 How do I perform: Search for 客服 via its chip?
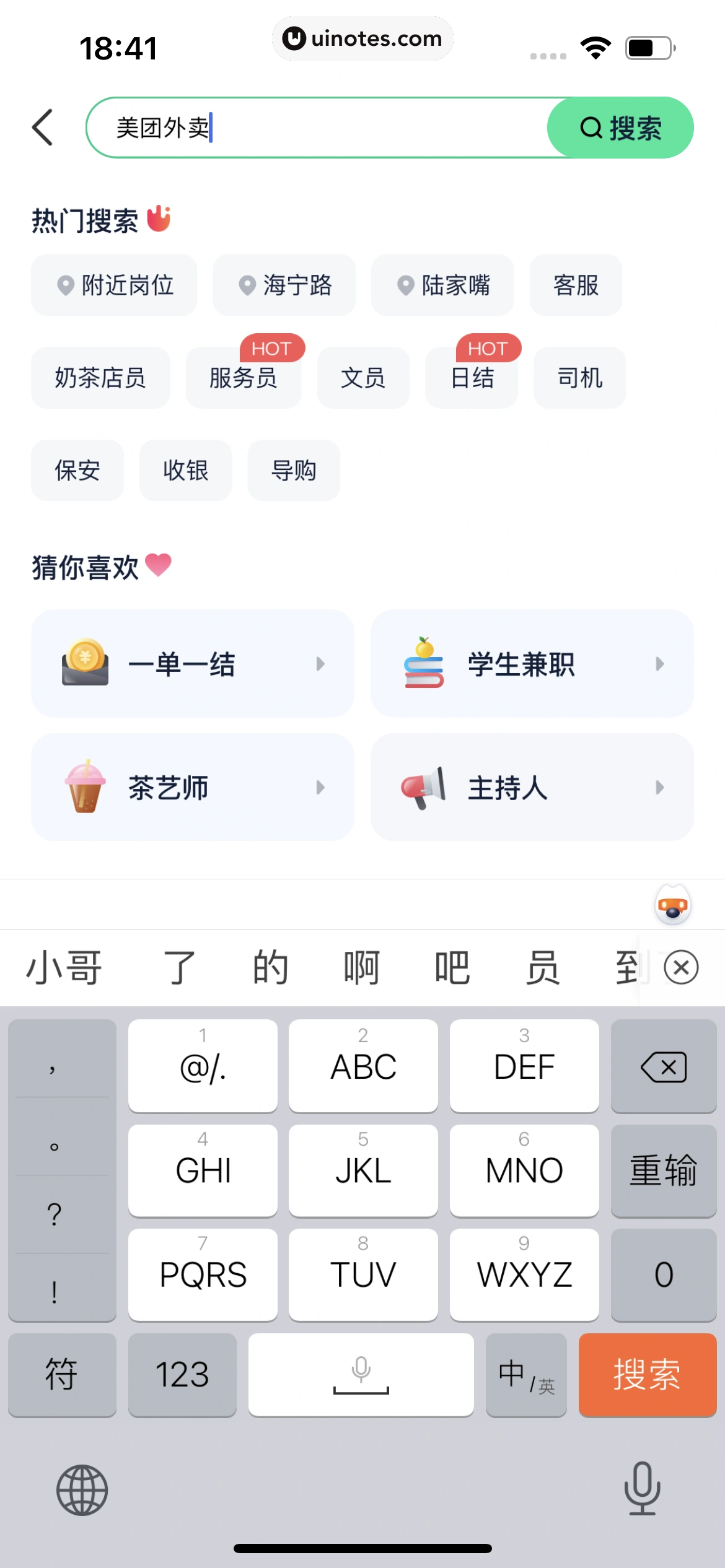pos(576,285)
